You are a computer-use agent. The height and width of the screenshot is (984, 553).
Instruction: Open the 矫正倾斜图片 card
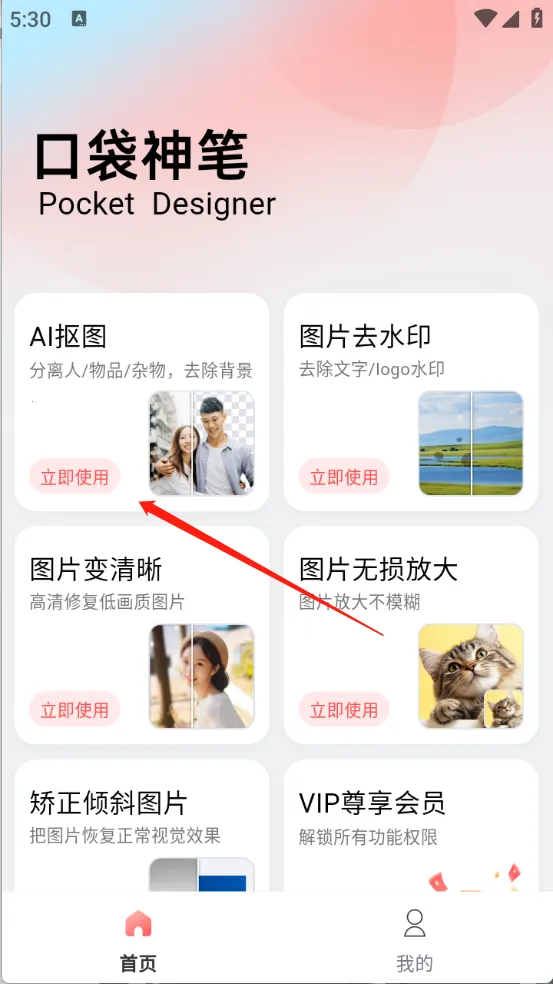point(142,825)
